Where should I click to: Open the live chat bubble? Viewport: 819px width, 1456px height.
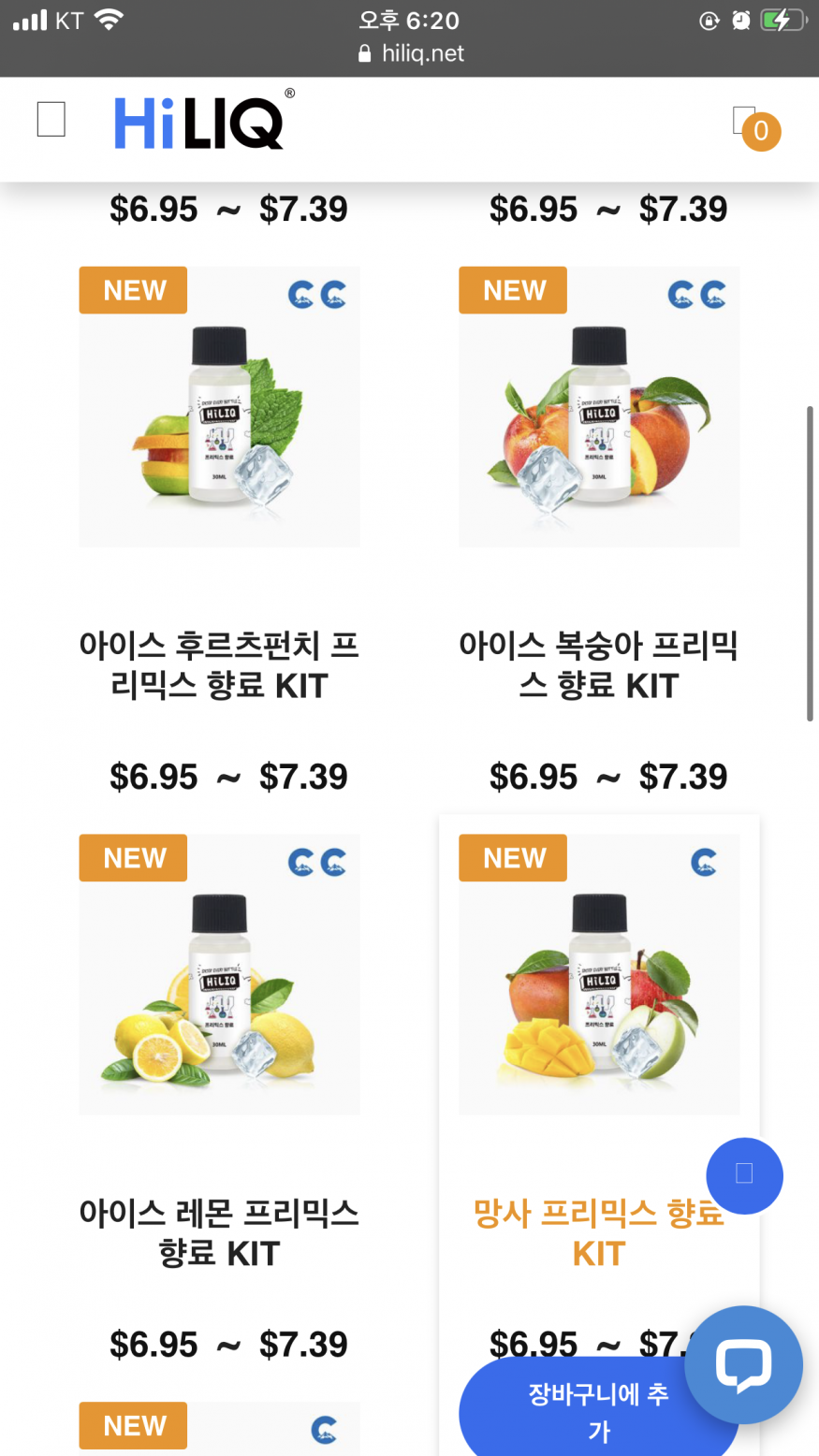pyautogui.click(x=743, y=1365)
